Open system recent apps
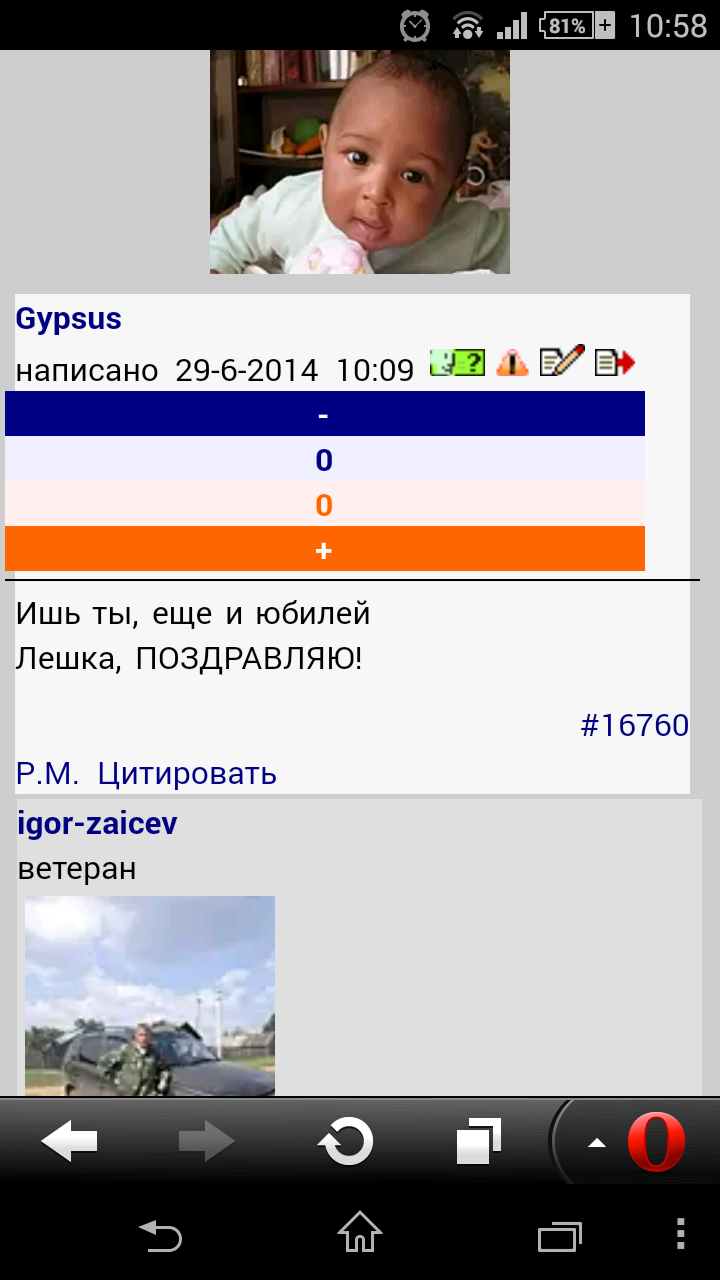Image resolution: width=720 pixels, height=1280 pixels. [x=559, y=1236]
